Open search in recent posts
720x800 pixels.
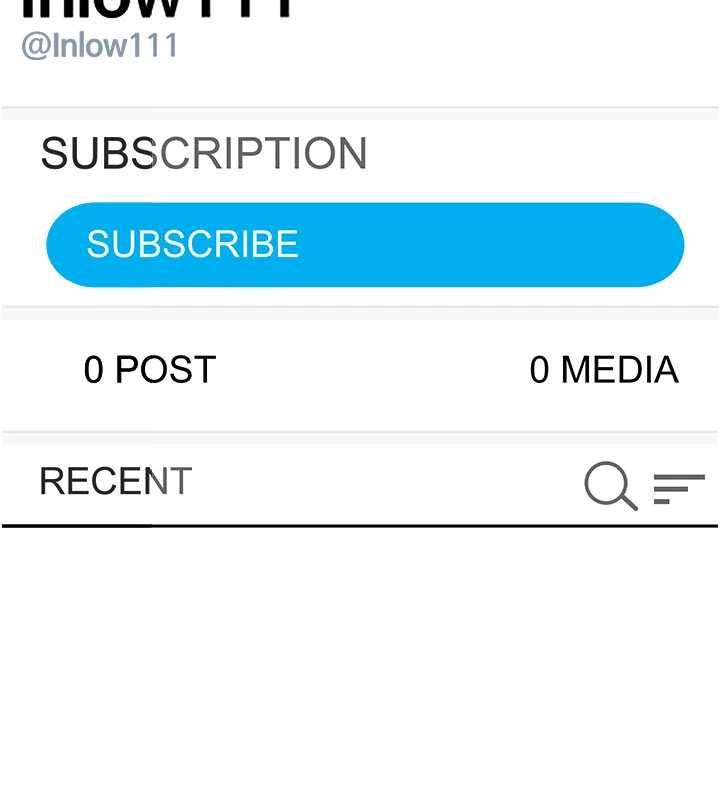point(610,486)
